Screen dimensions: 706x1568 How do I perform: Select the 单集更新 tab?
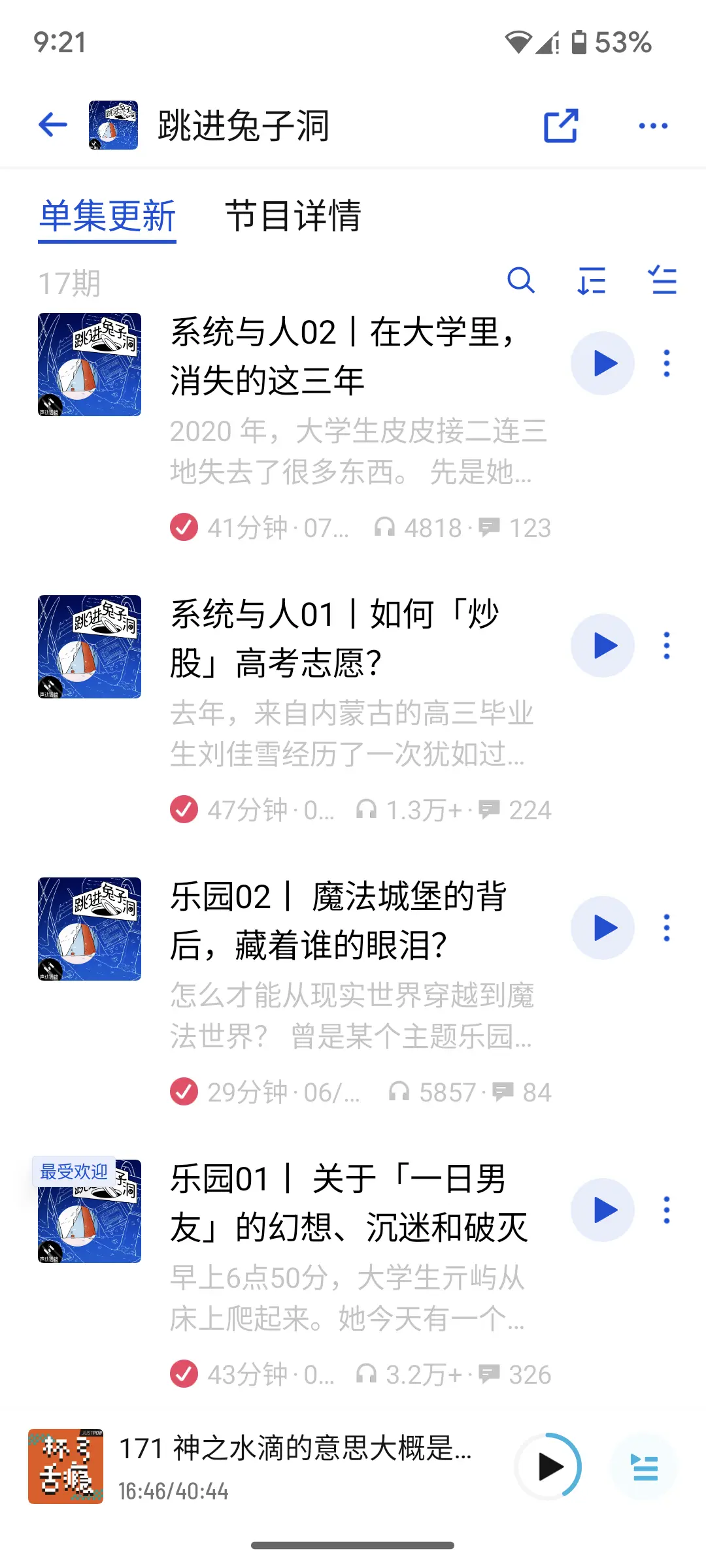107,216
